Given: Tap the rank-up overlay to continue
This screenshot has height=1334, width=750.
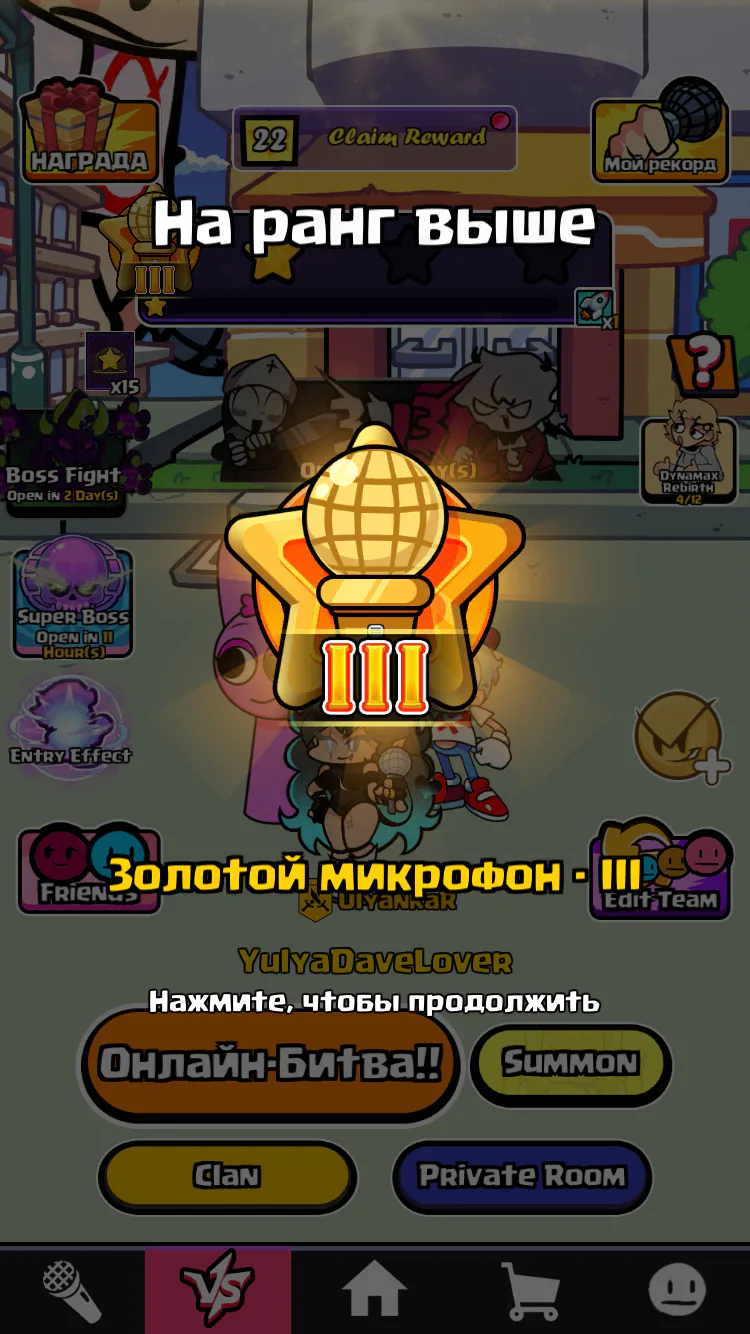Looking at the screenshot, I should pyautogui.click(x=374, y=1000).
